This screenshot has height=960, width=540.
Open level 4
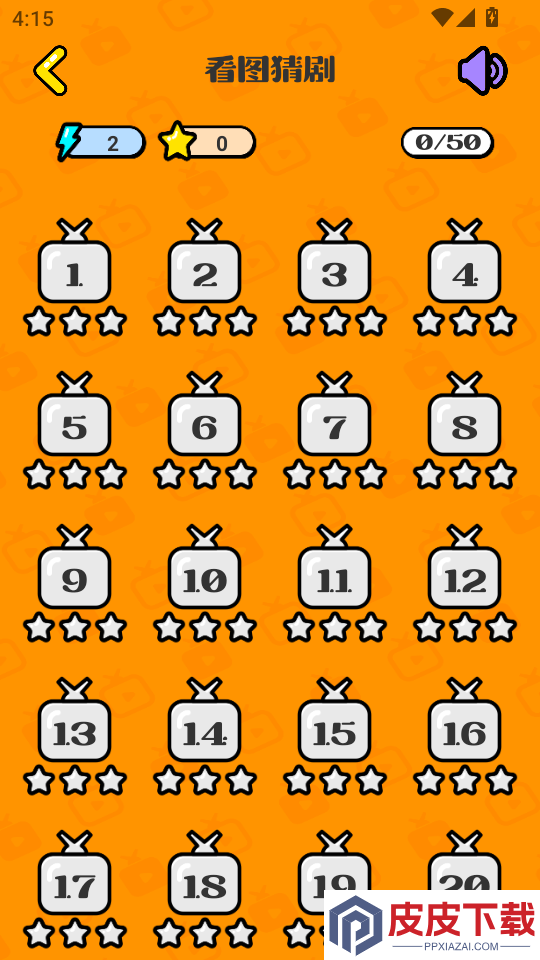tap(465, 261)
